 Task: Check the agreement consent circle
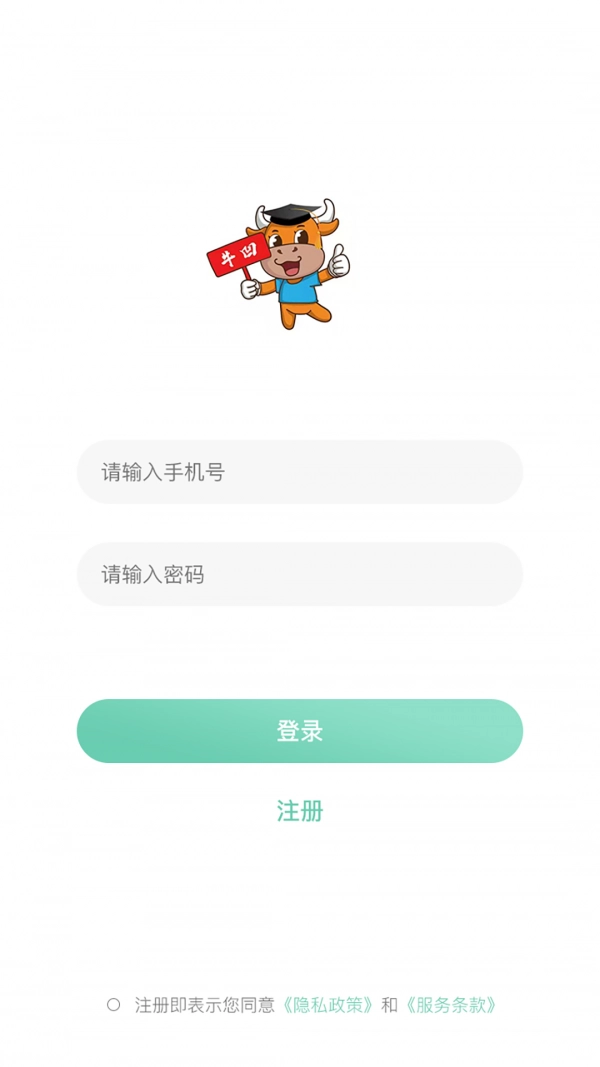tap(114, 1005)
